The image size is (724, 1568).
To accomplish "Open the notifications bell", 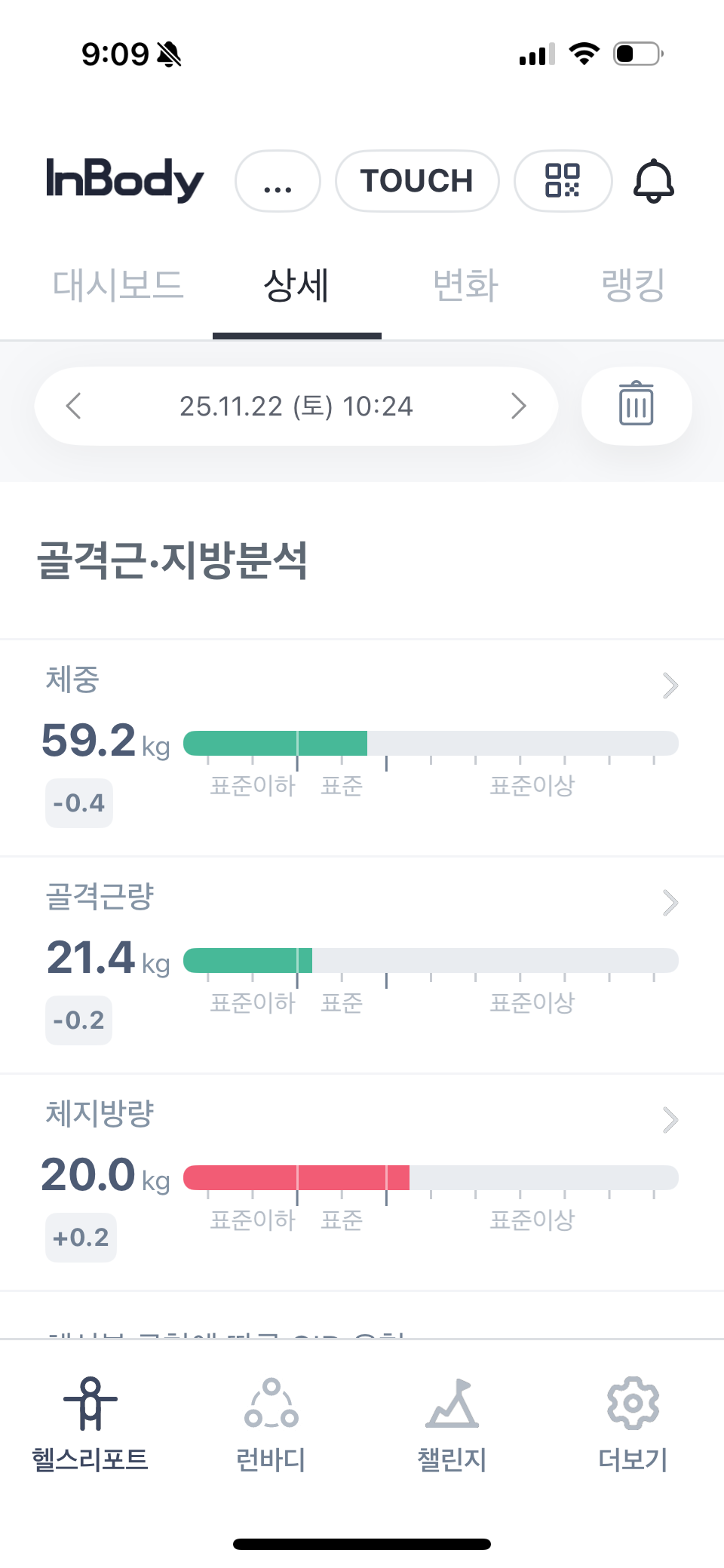I will 653,181.
